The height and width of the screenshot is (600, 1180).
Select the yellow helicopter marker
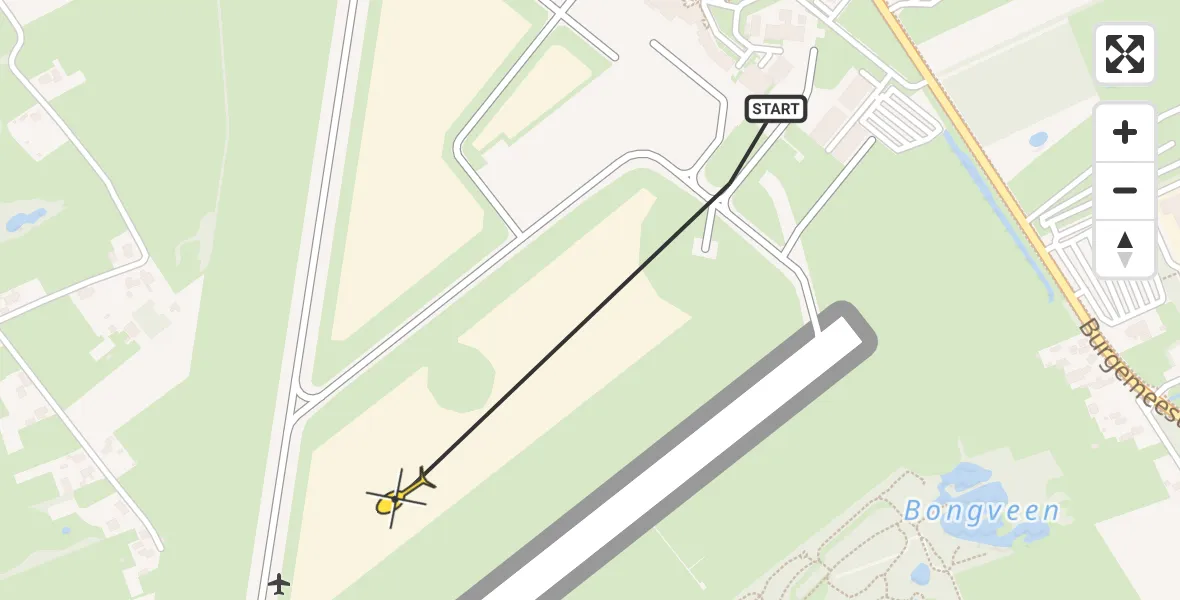click(x=399, y=494)
